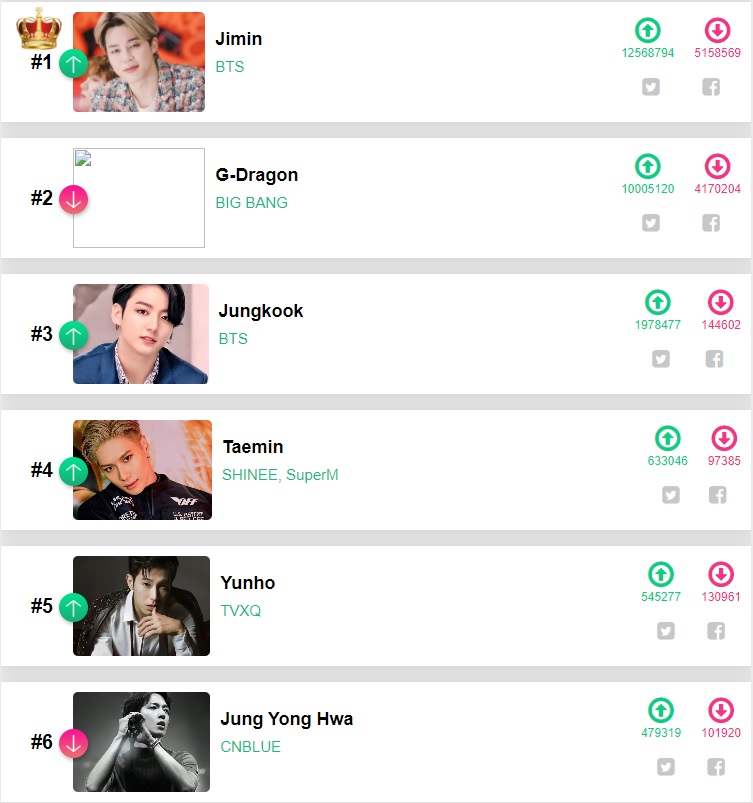The image size is (753, 803).
Task: Share Yunho on Twitter
Action: coord(666,631)
